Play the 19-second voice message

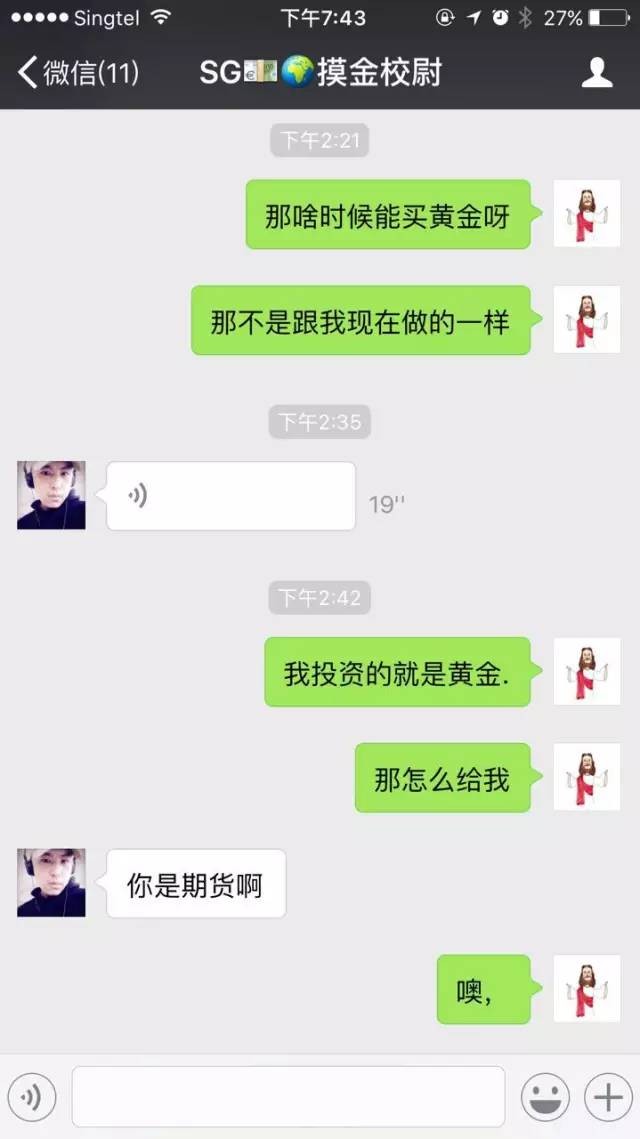[x=231, y=496]
